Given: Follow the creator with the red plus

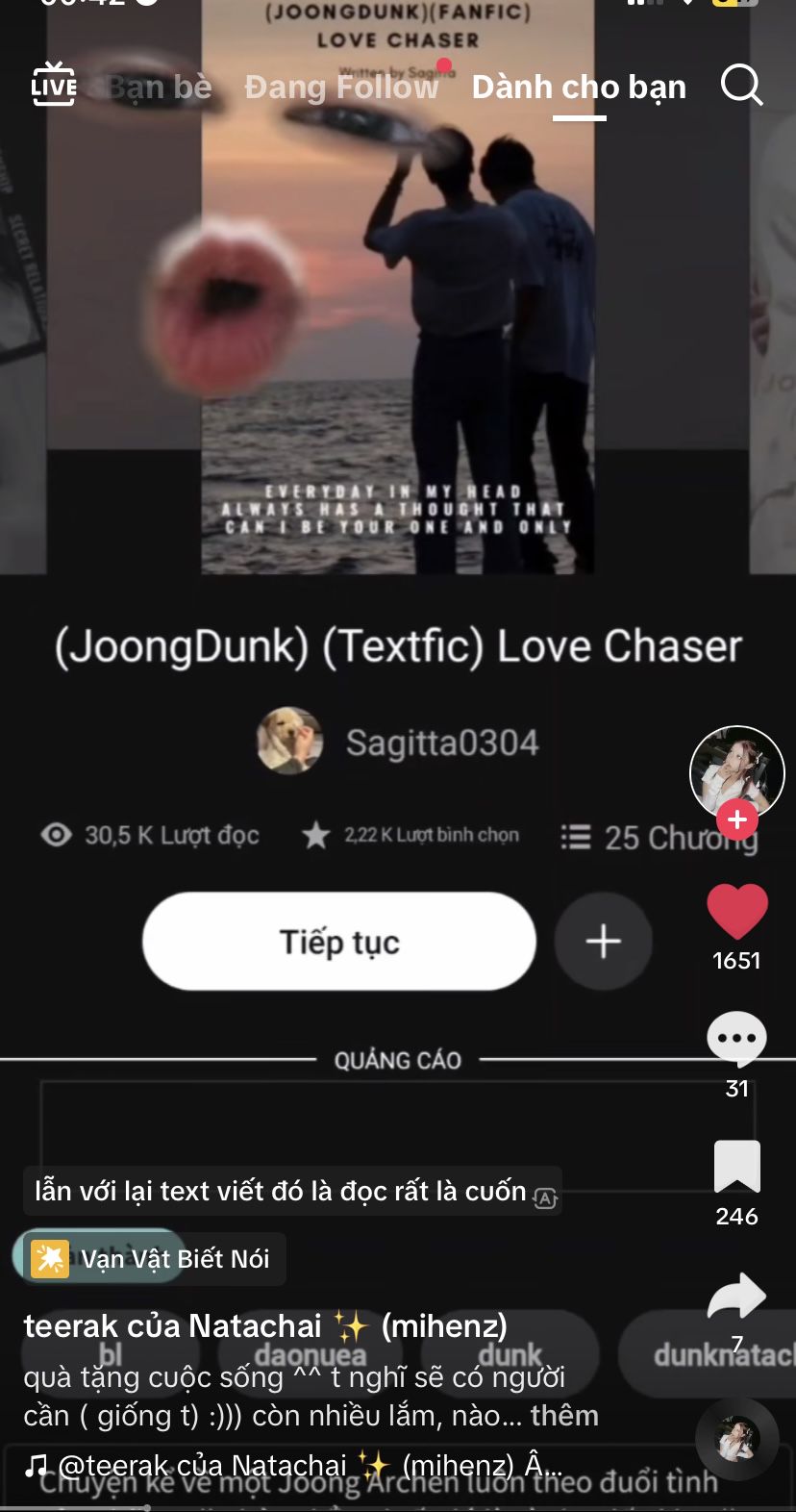Looking at the screenshot, I should (x=737, y=819).
